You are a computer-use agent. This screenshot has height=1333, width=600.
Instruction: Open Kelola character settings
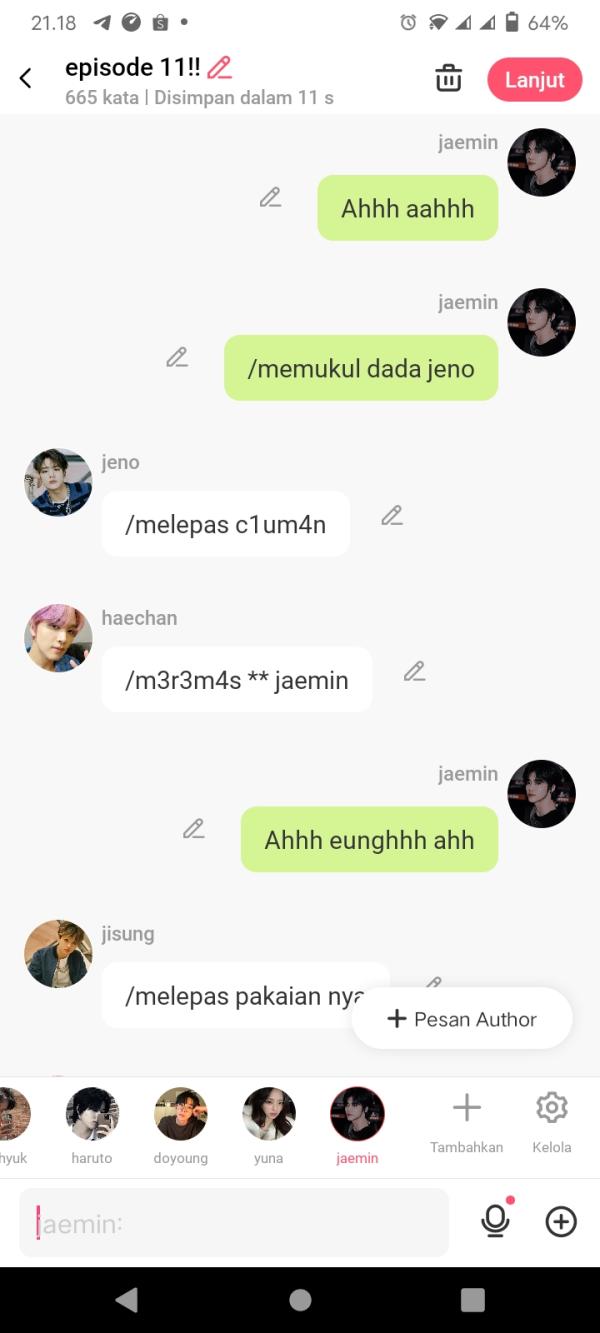(x=551, y=1119)
